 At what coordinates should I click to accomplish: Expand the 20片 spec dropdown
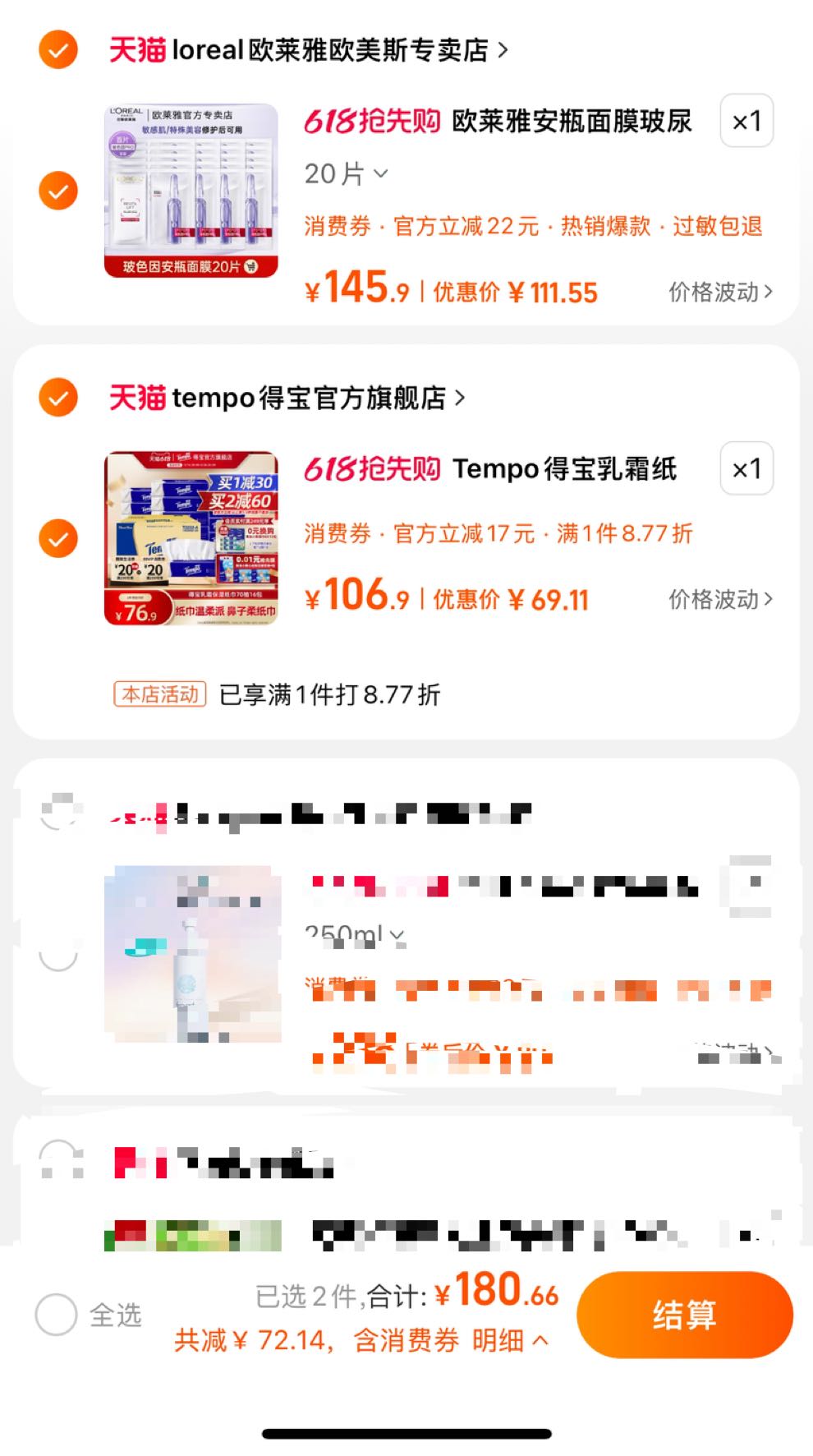coord(346,174)
